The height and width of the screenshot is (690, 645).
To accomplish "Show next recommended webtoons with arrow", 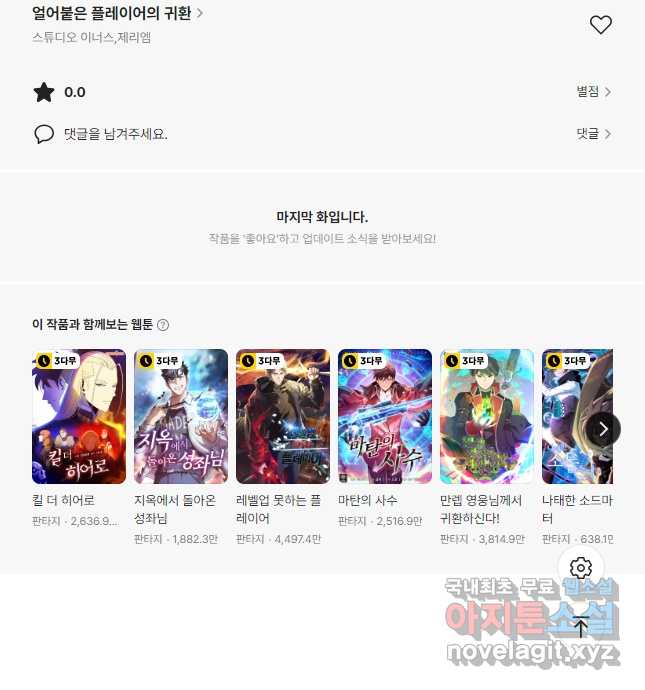I will coord(603,429).
